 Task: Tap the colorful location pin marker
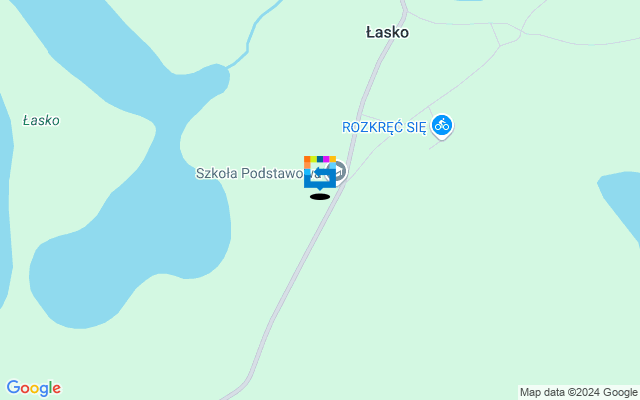pos(319,172)
